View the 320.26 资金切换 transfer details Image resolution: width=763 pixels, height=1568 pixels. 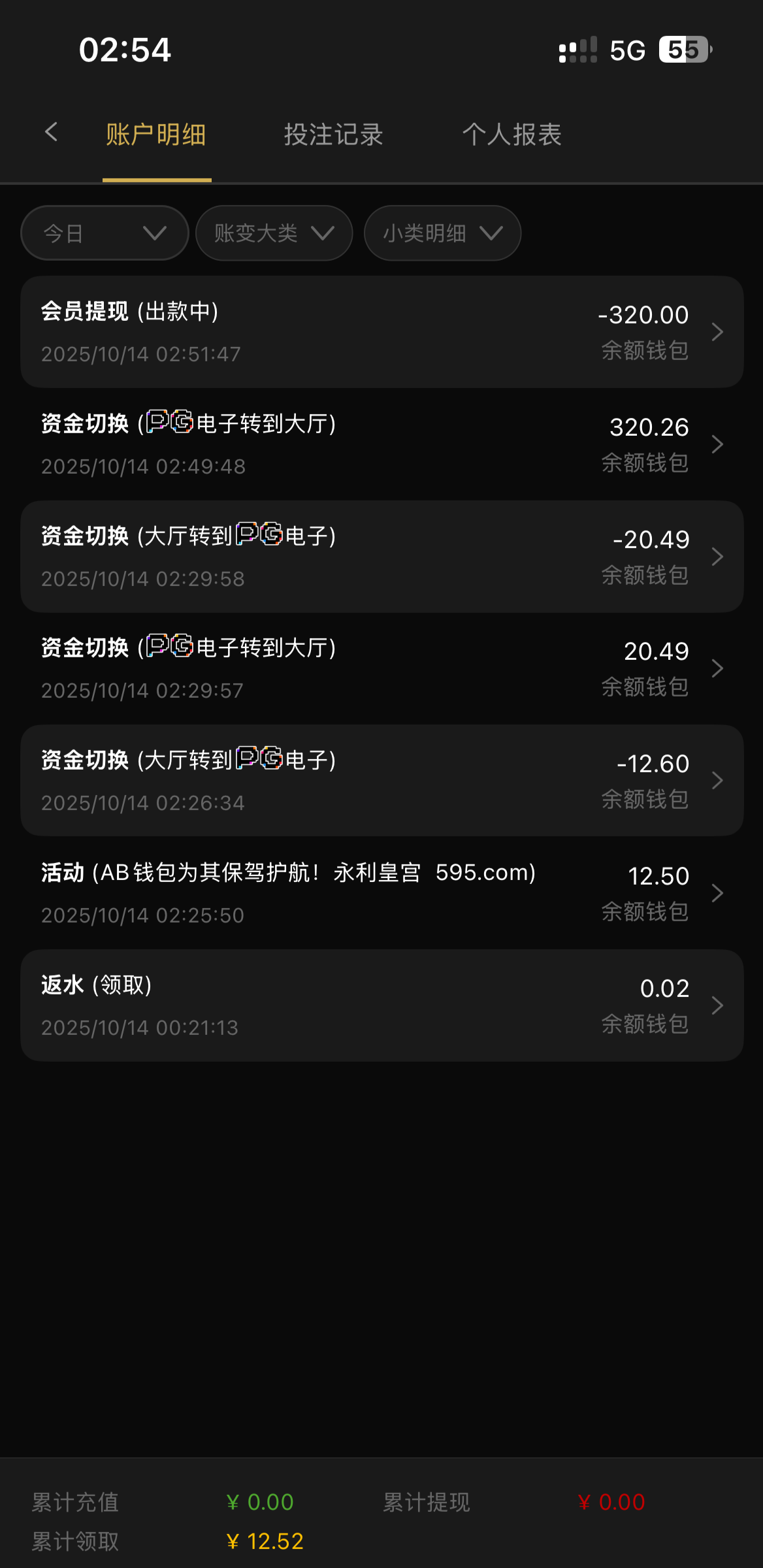[x=381, y=444]
